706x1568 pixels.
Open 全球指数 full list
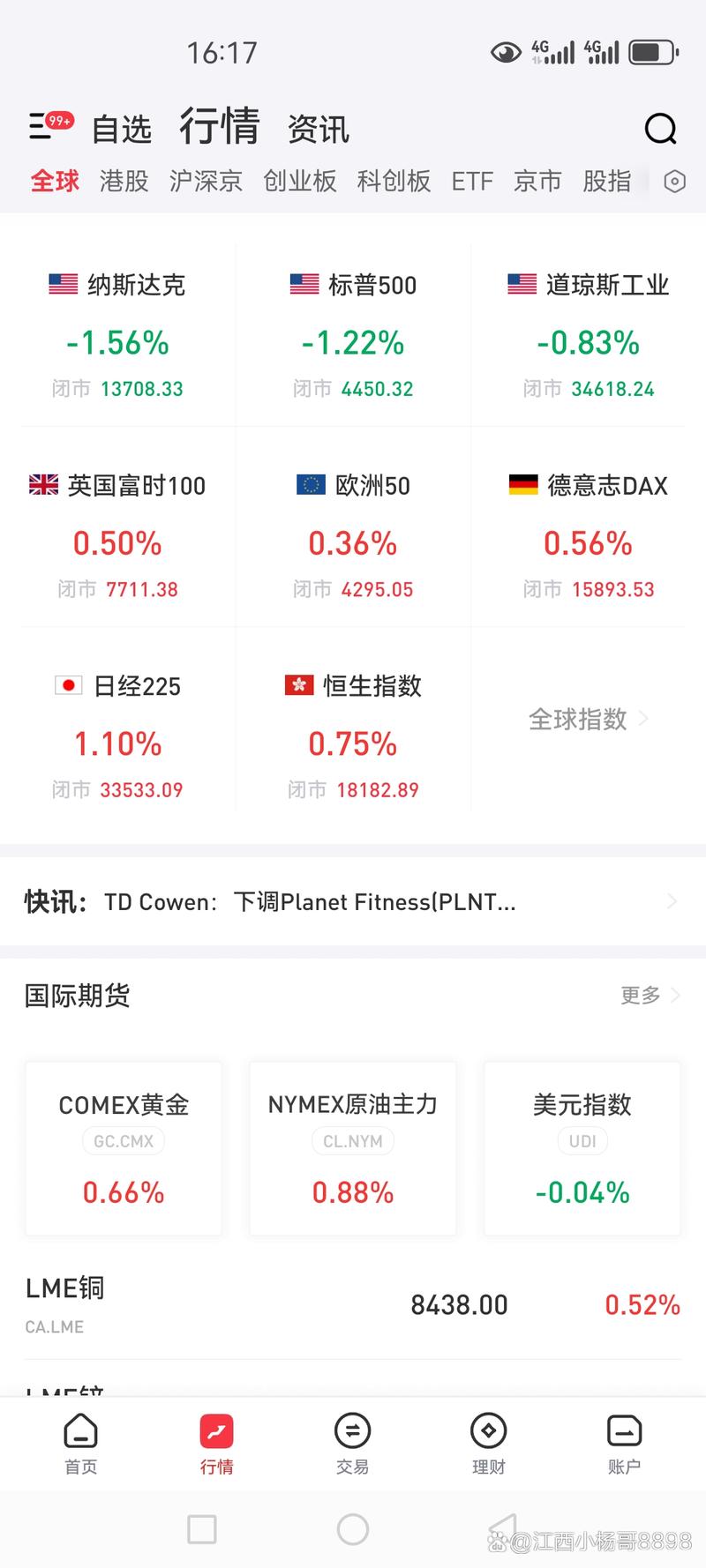tap(588, 720)
